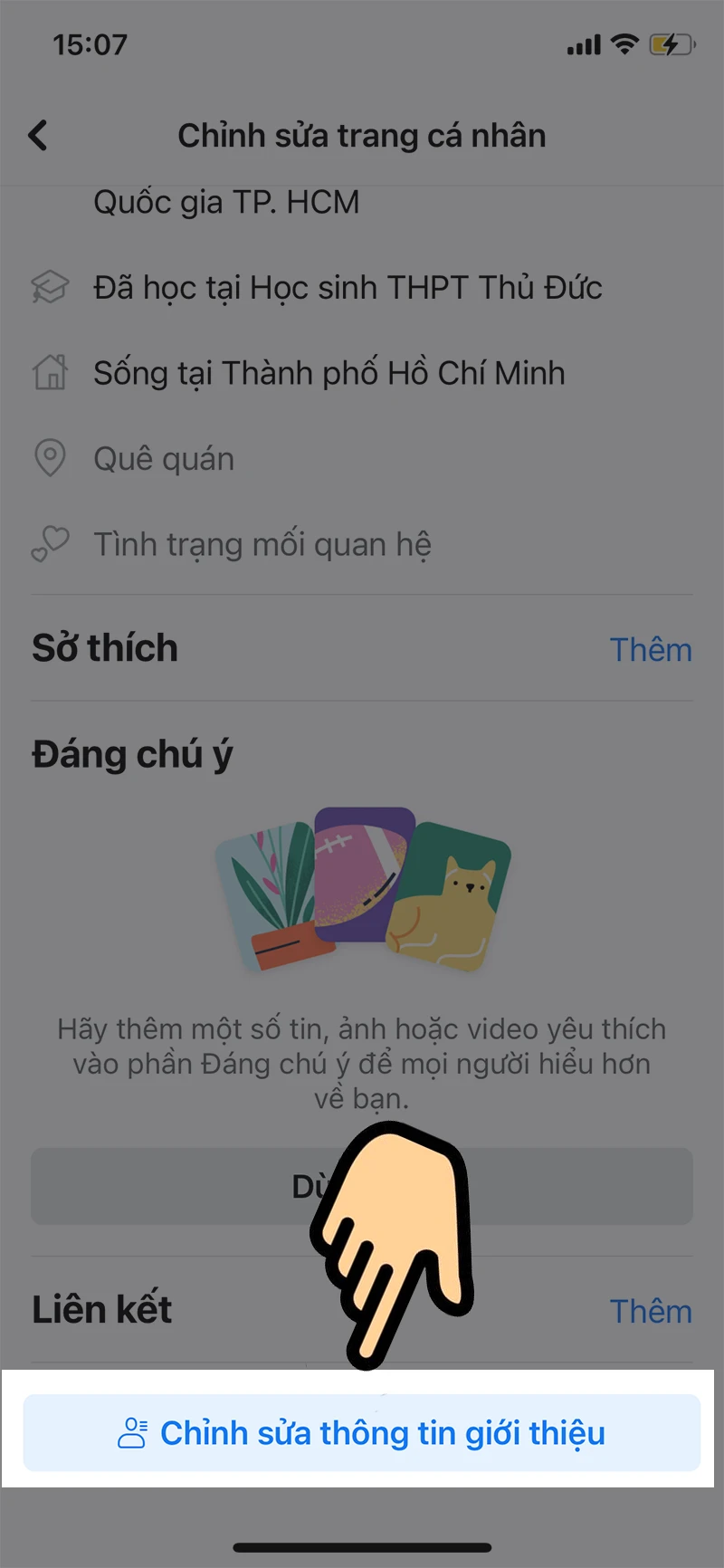The width and height of the screenshot is (724, 1568).
Task: Tap the 15:07 clock in the status bar
Action: click(90, 43)
